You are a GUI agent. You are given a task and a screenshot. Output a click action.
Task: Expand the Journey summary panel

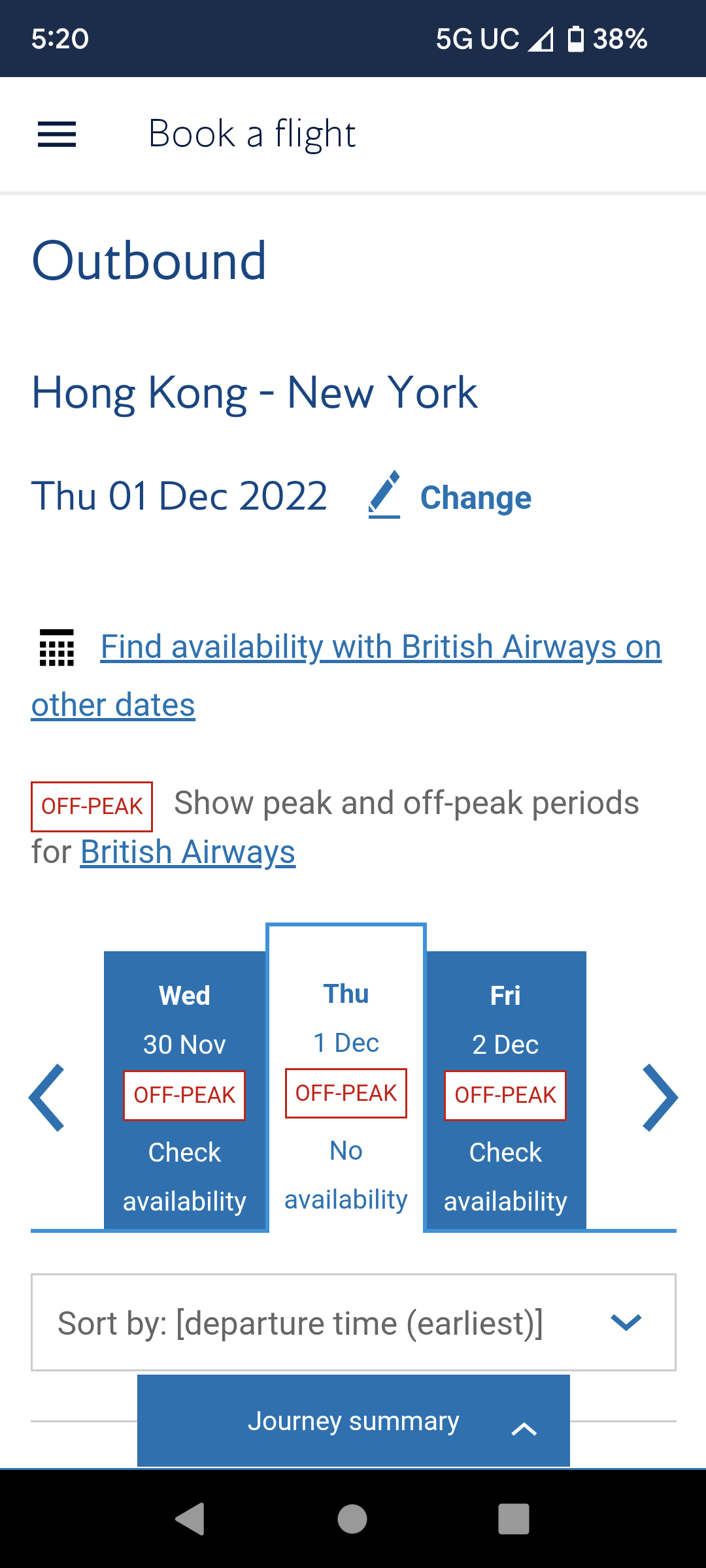click(353, 1422)
